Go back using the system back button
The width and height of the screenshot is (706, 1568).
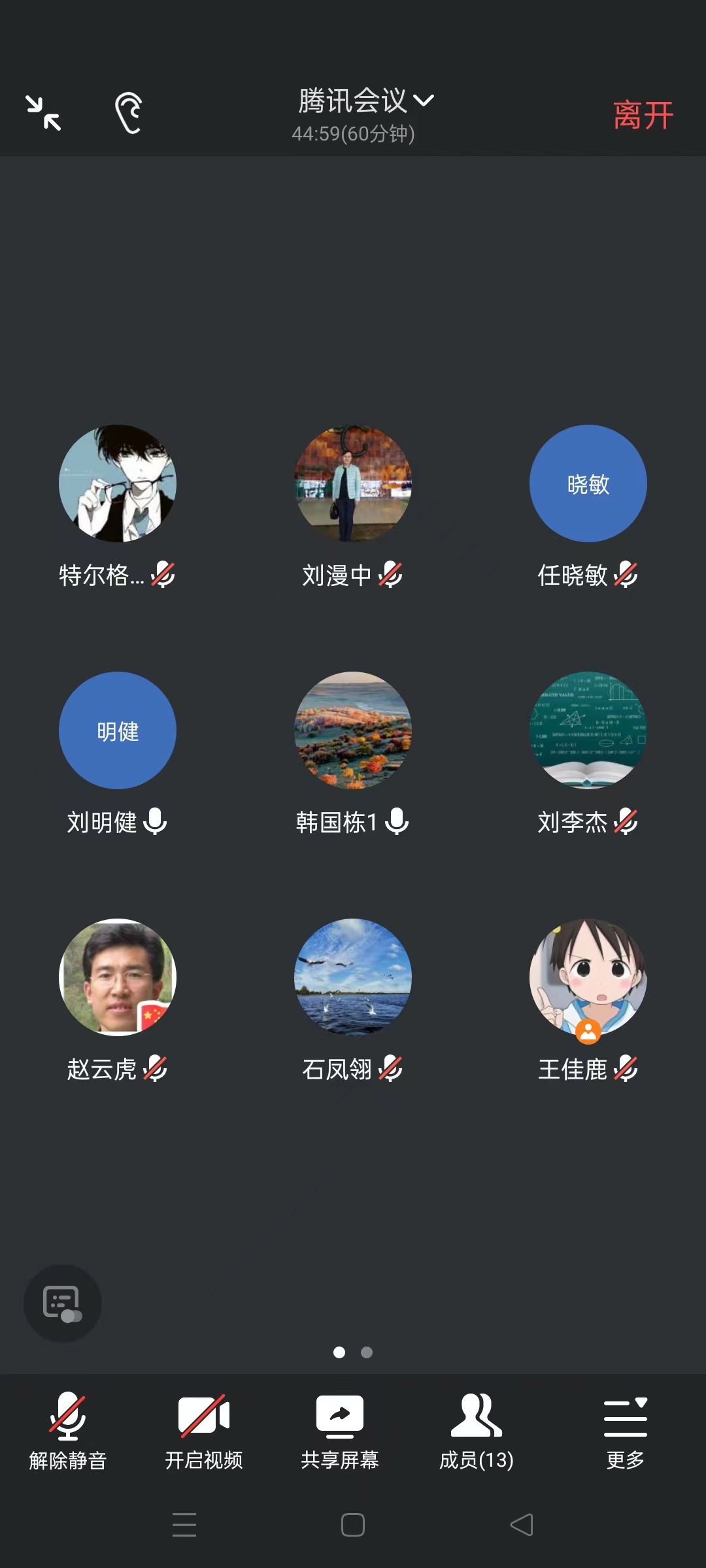click(522, 1525)
